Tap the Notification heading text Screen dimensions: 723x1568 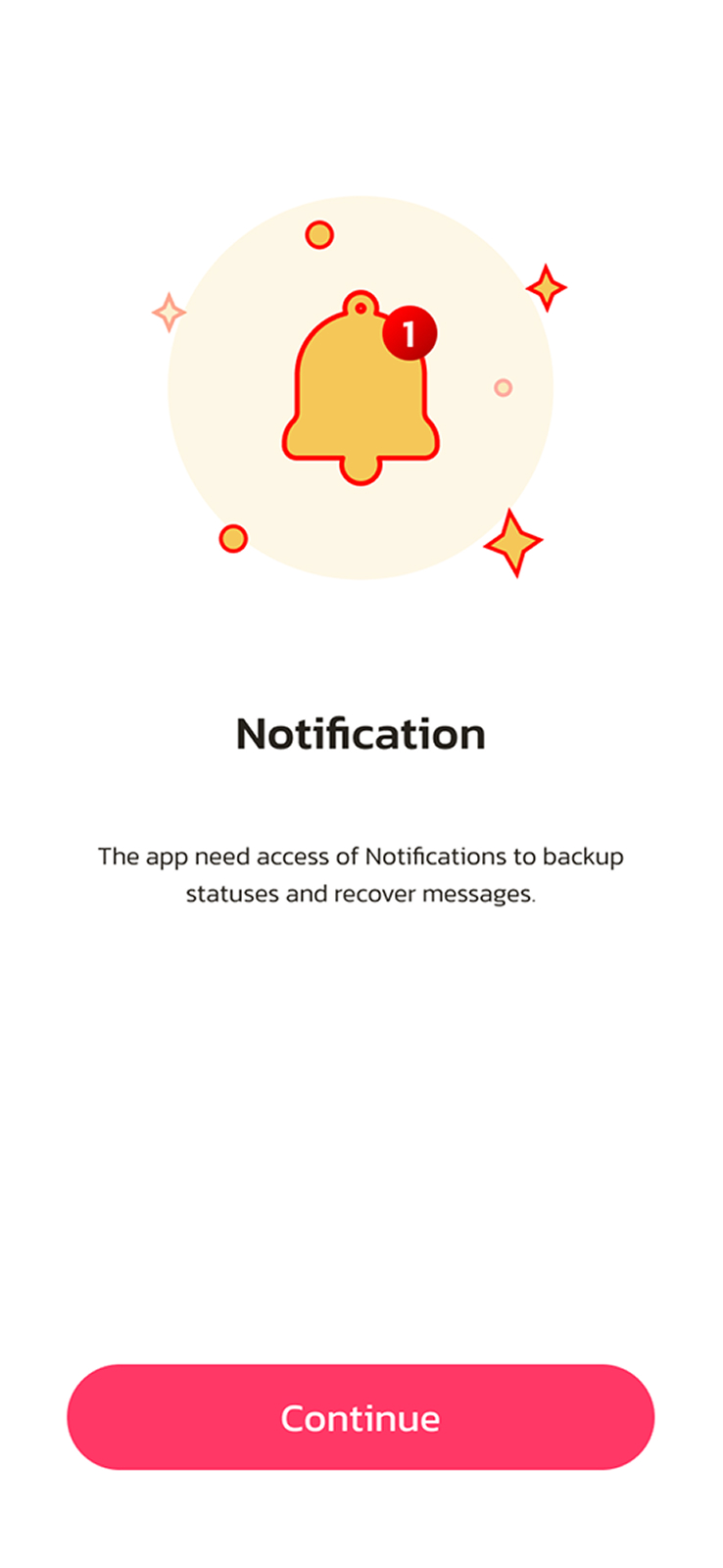point(360,733)
